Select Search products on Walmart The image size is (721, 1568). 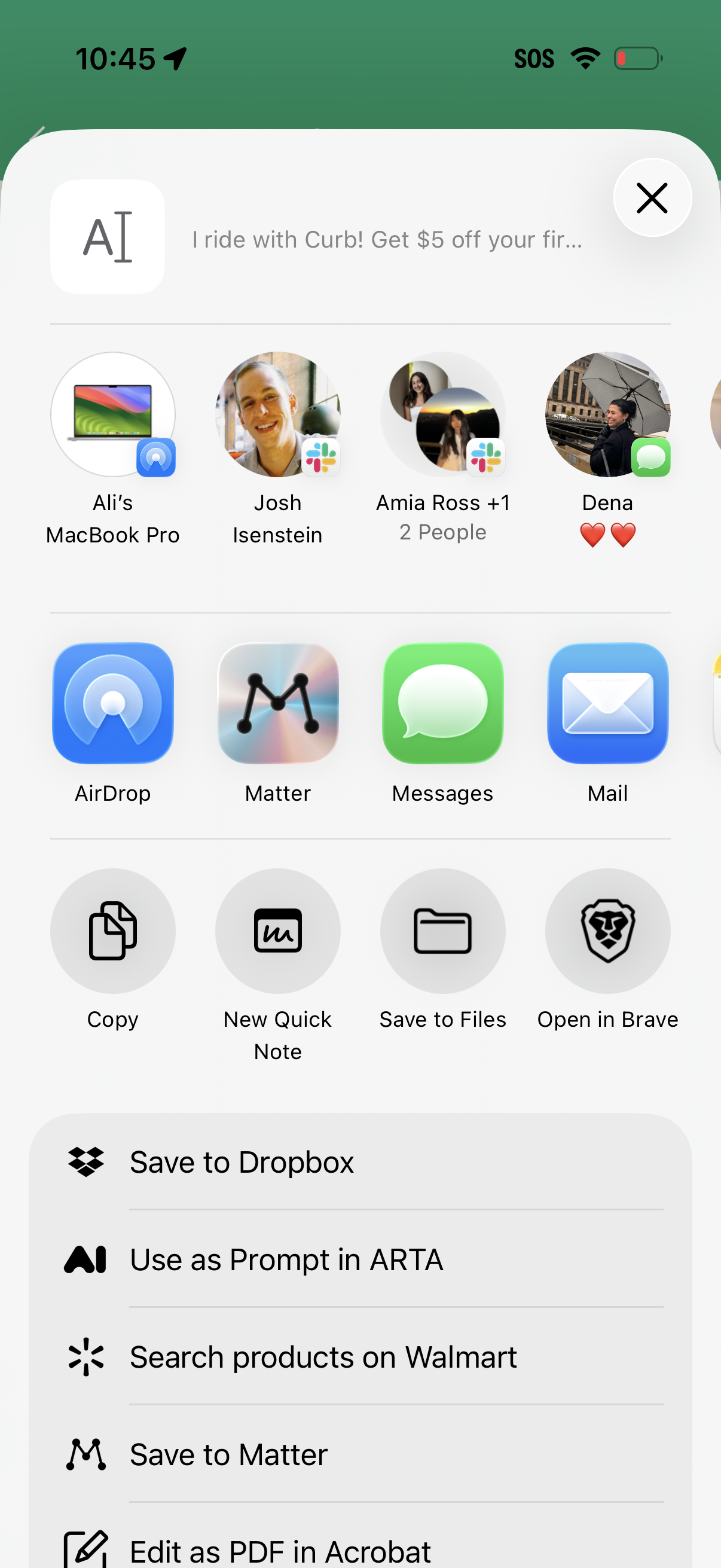tap(323, 1357)
